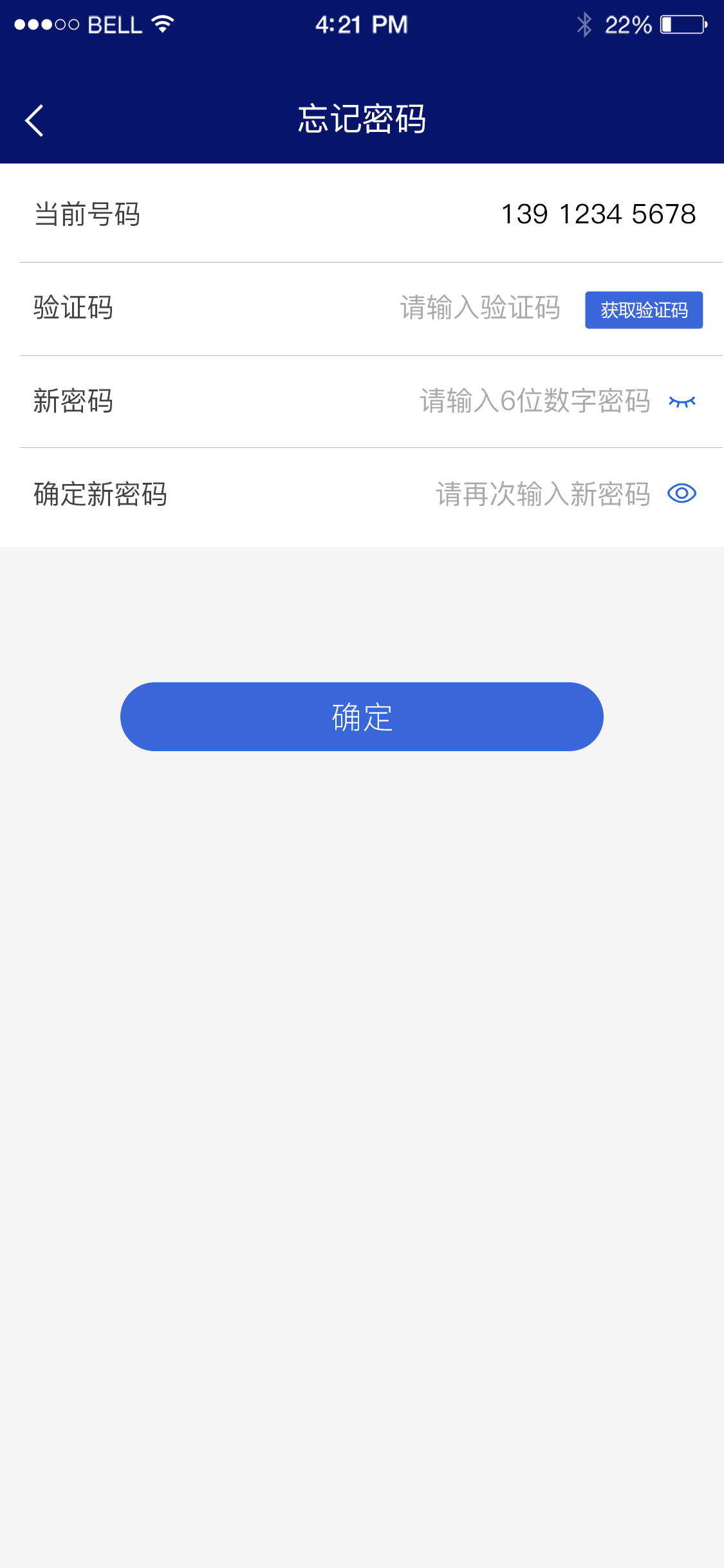The height and width of the screenshot is (1568, 724).
Task: Tap the 获取验证码 button
Action: point(643,310)
